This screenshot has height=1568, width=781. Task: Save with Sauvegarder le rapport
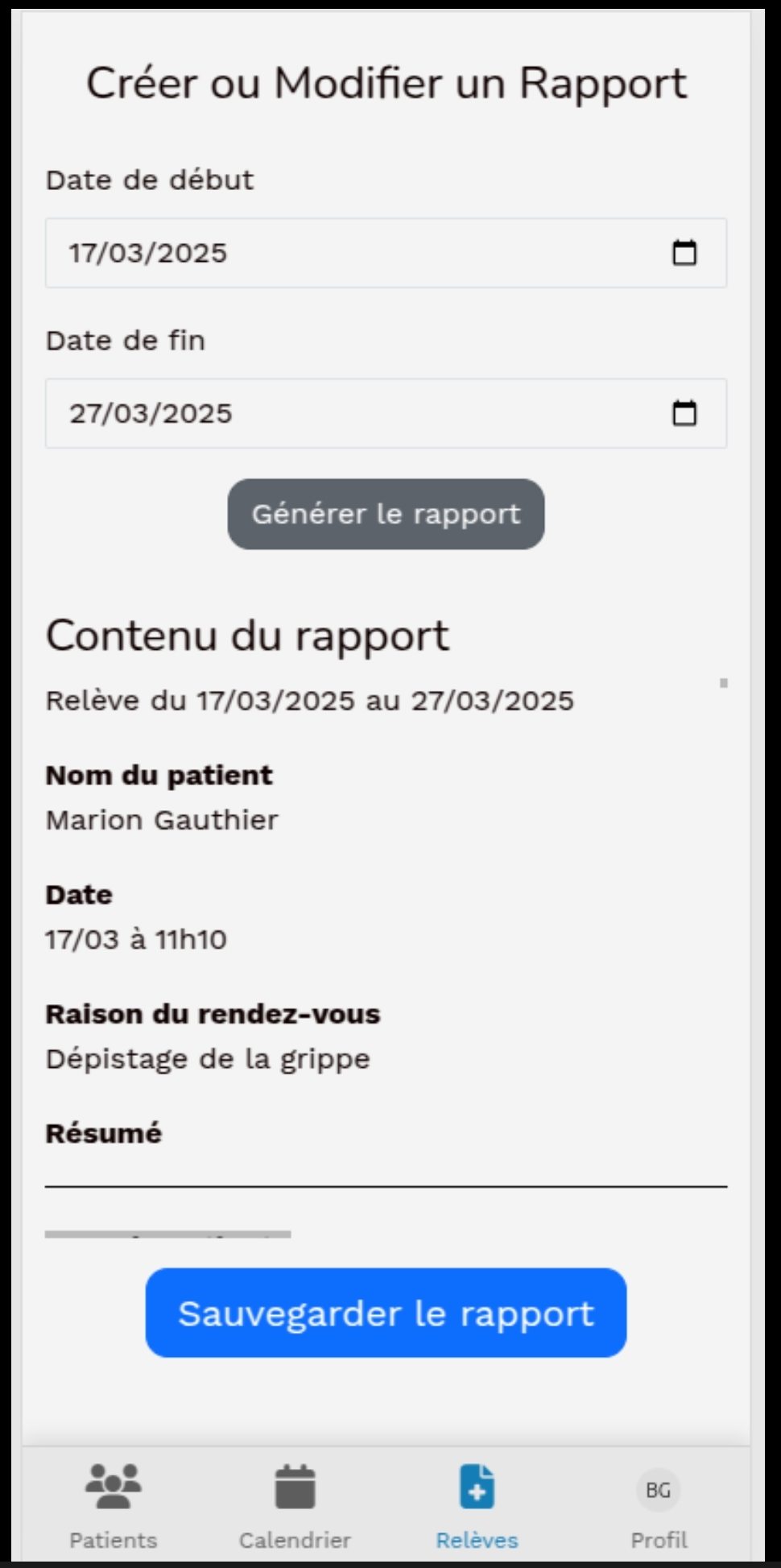point(386,1314)
